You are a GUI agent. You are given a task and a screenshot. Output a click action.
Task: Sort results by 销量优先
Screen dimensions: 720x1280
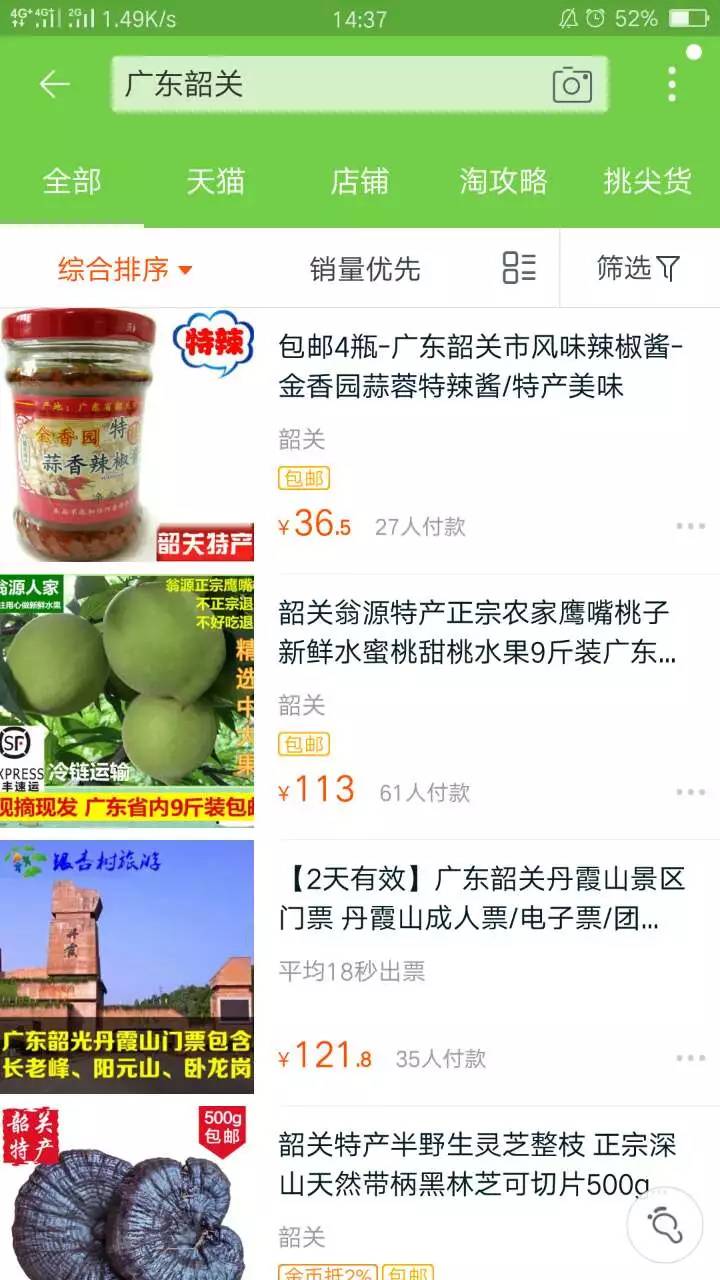coord(365,269)
